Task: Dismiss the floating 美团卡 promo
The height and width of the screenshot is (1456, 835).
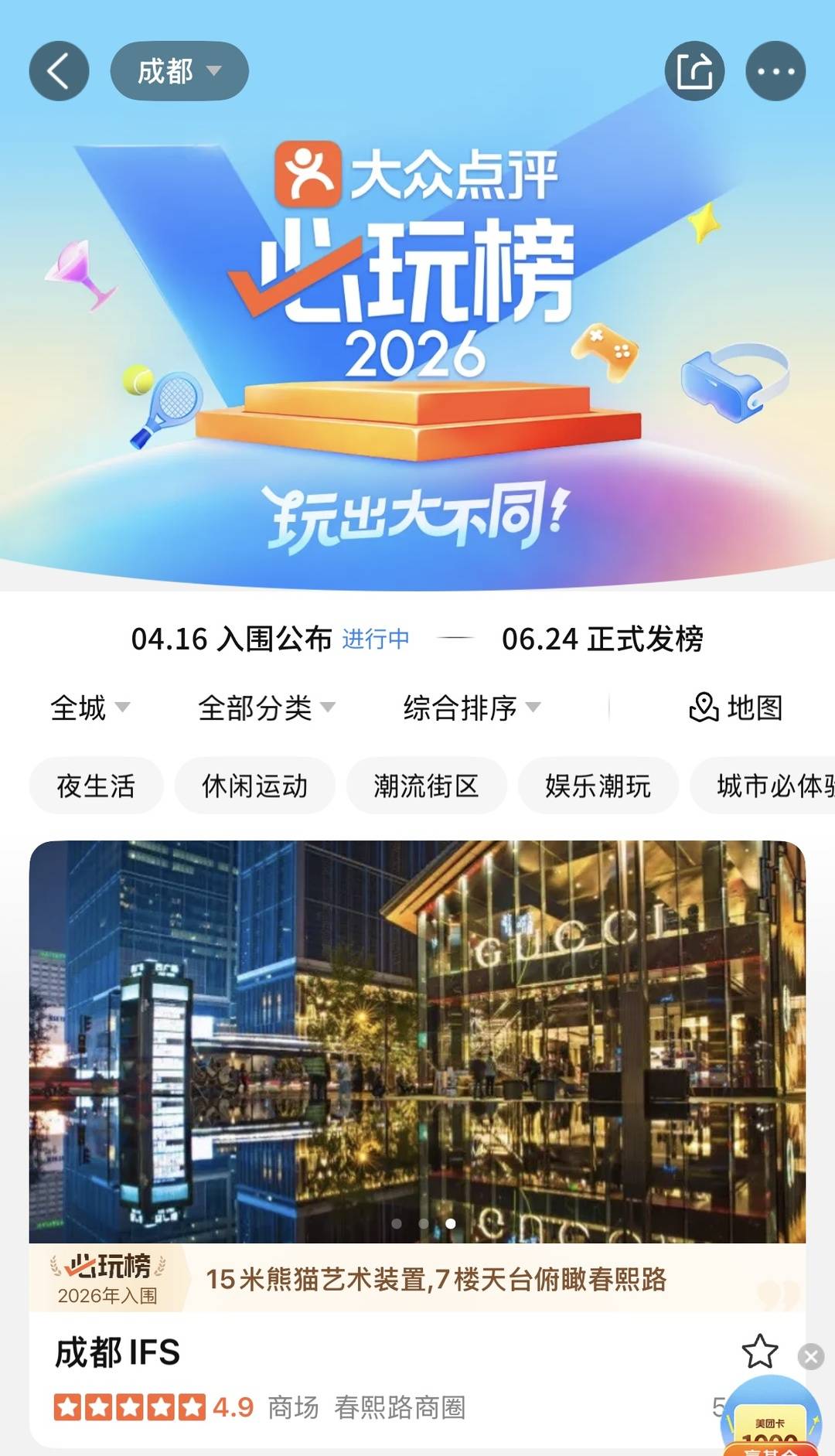Action: click(x=811, y=1356)
